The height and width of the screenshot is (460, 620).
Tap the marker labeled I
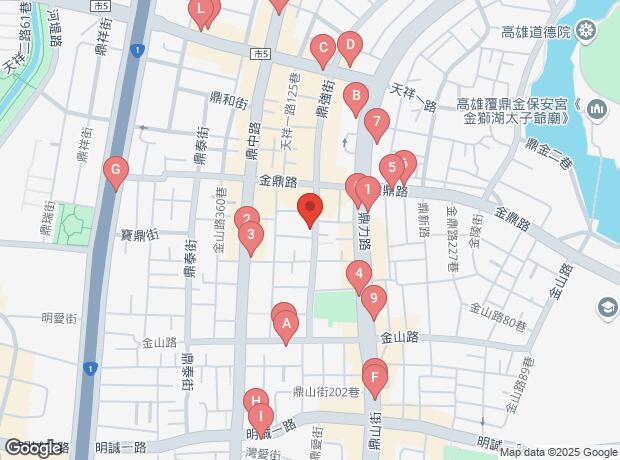260,417
